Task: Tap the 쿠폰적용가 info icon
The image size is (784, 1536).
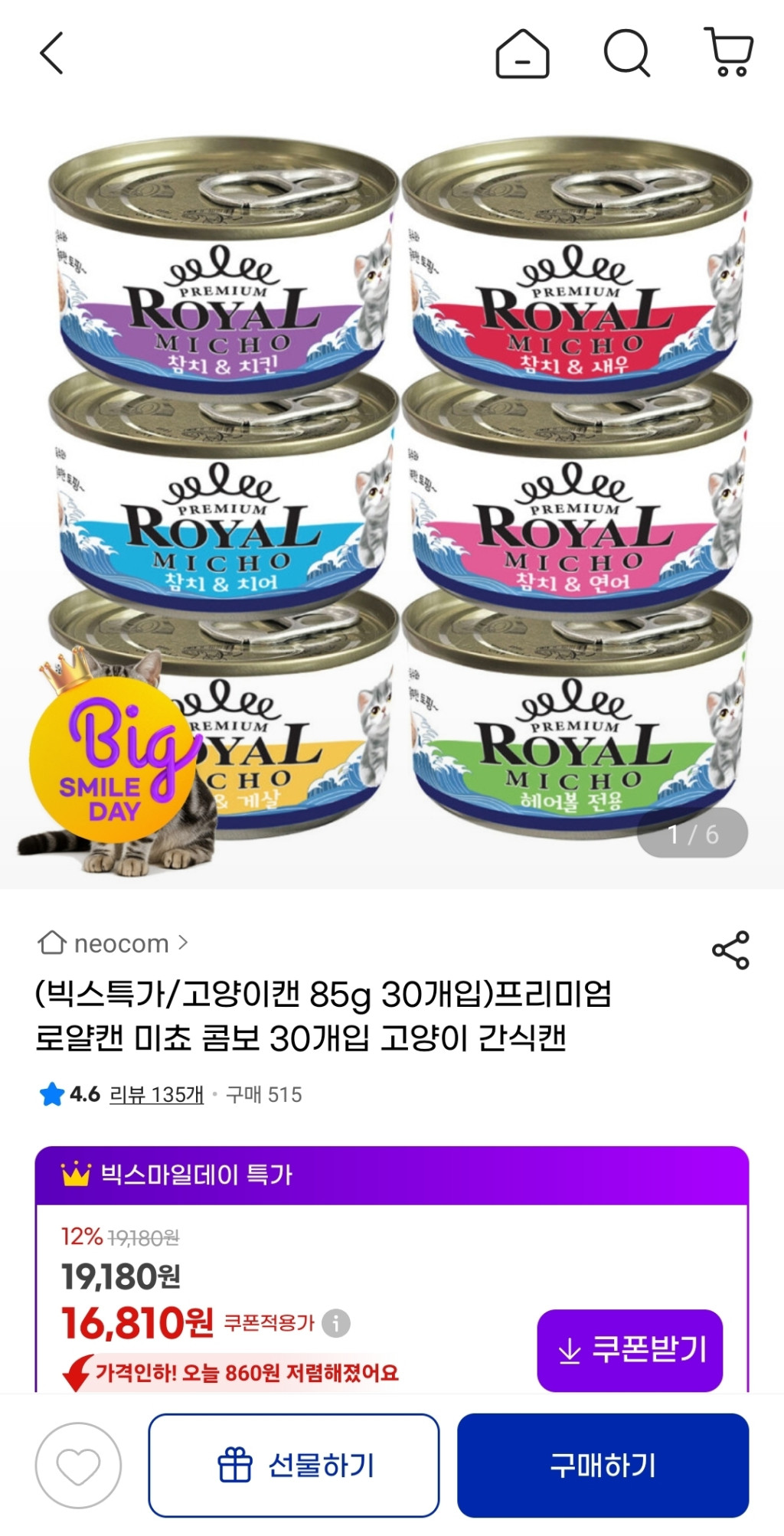Action: (x=335, y=1322)
